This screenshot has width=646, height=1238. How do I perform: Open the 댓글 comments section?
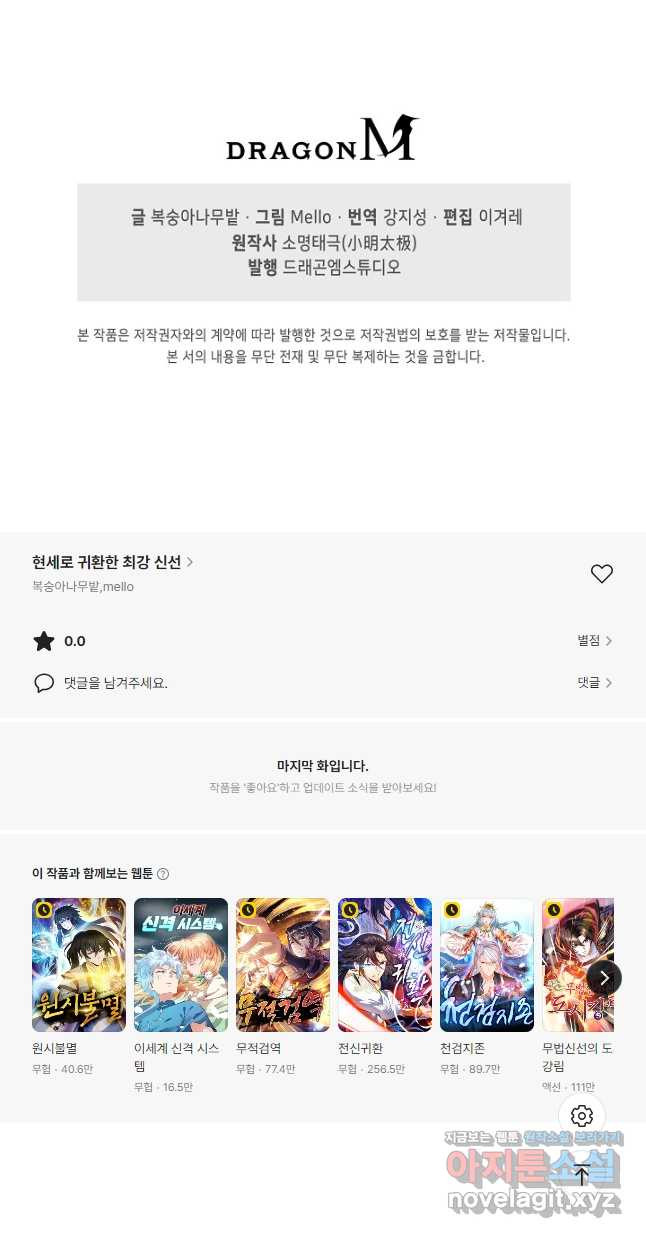(x=594, y=683)
